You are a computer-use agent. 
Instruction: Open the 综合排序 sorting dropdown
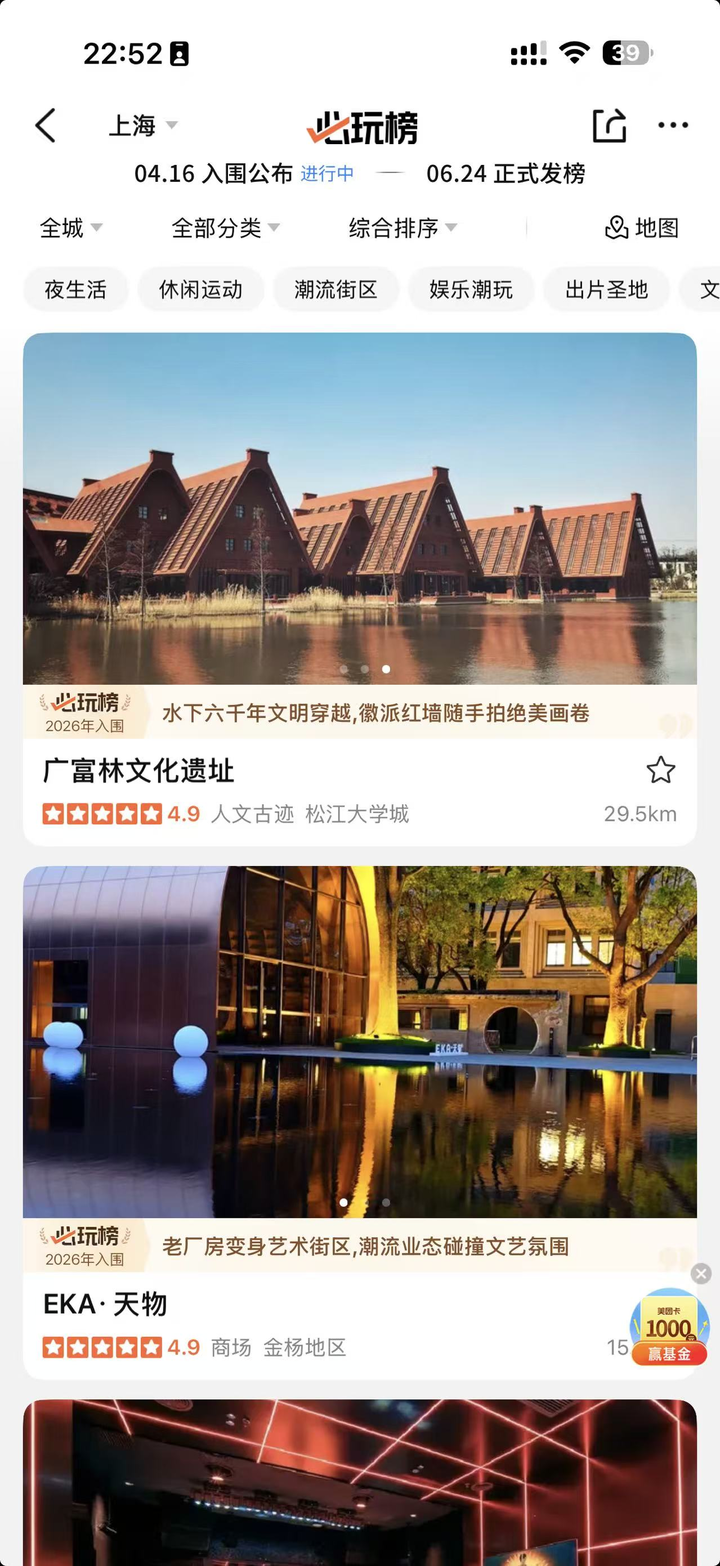coord(402,228)
